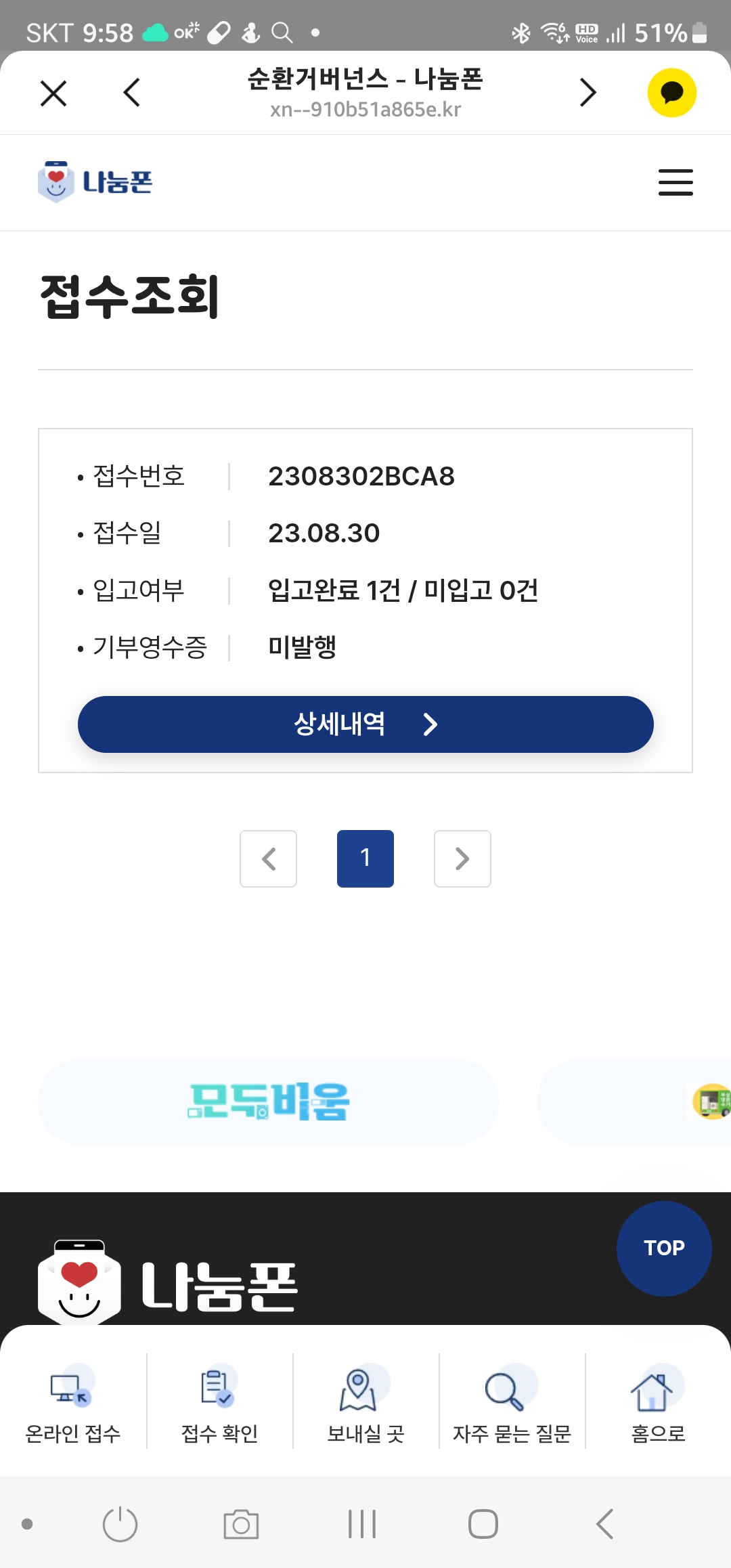
Task: Tap the yellow KakaoTalk chat icon
Action: pyautogui.click(x=671, y=93)
